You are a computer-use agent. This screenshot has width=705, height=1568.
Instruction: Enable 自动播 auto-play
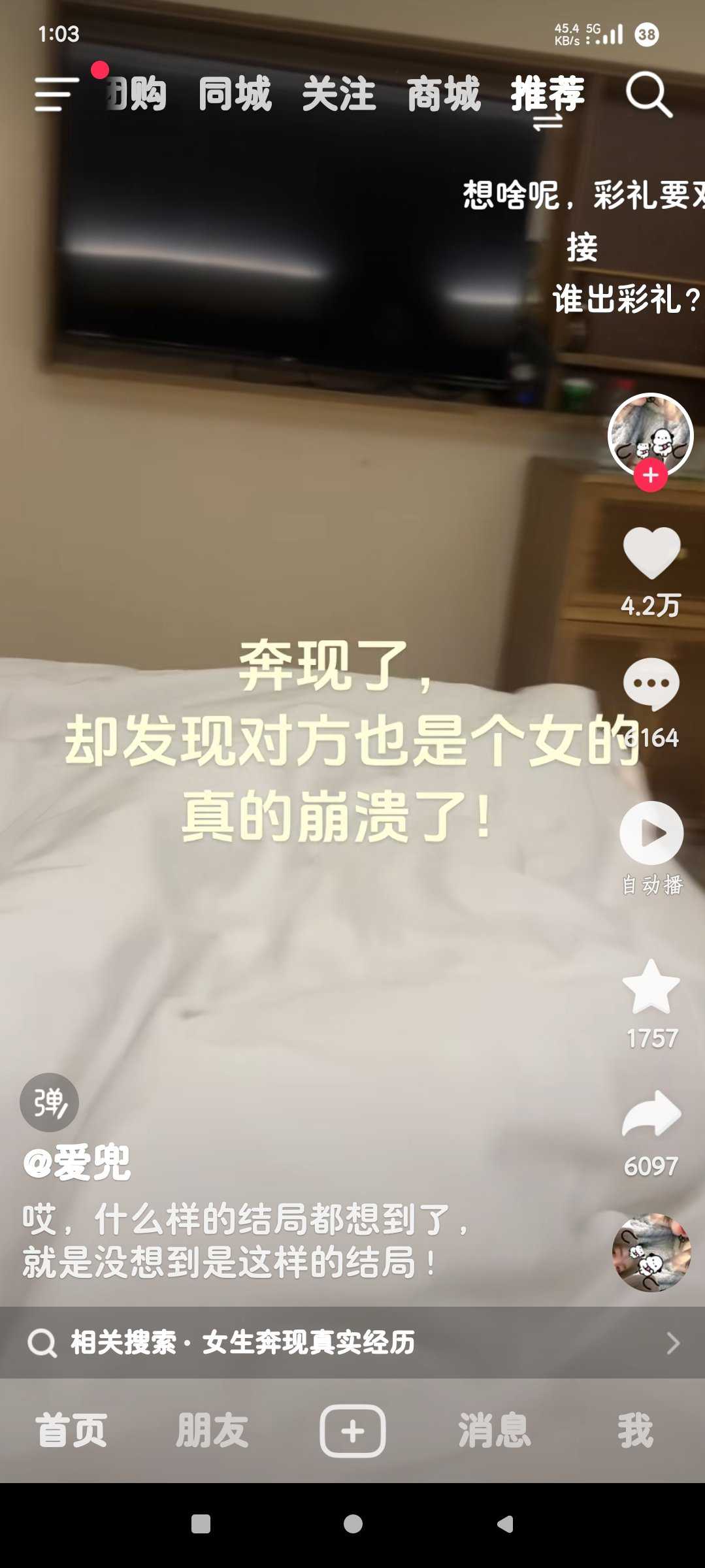[651, 834]
